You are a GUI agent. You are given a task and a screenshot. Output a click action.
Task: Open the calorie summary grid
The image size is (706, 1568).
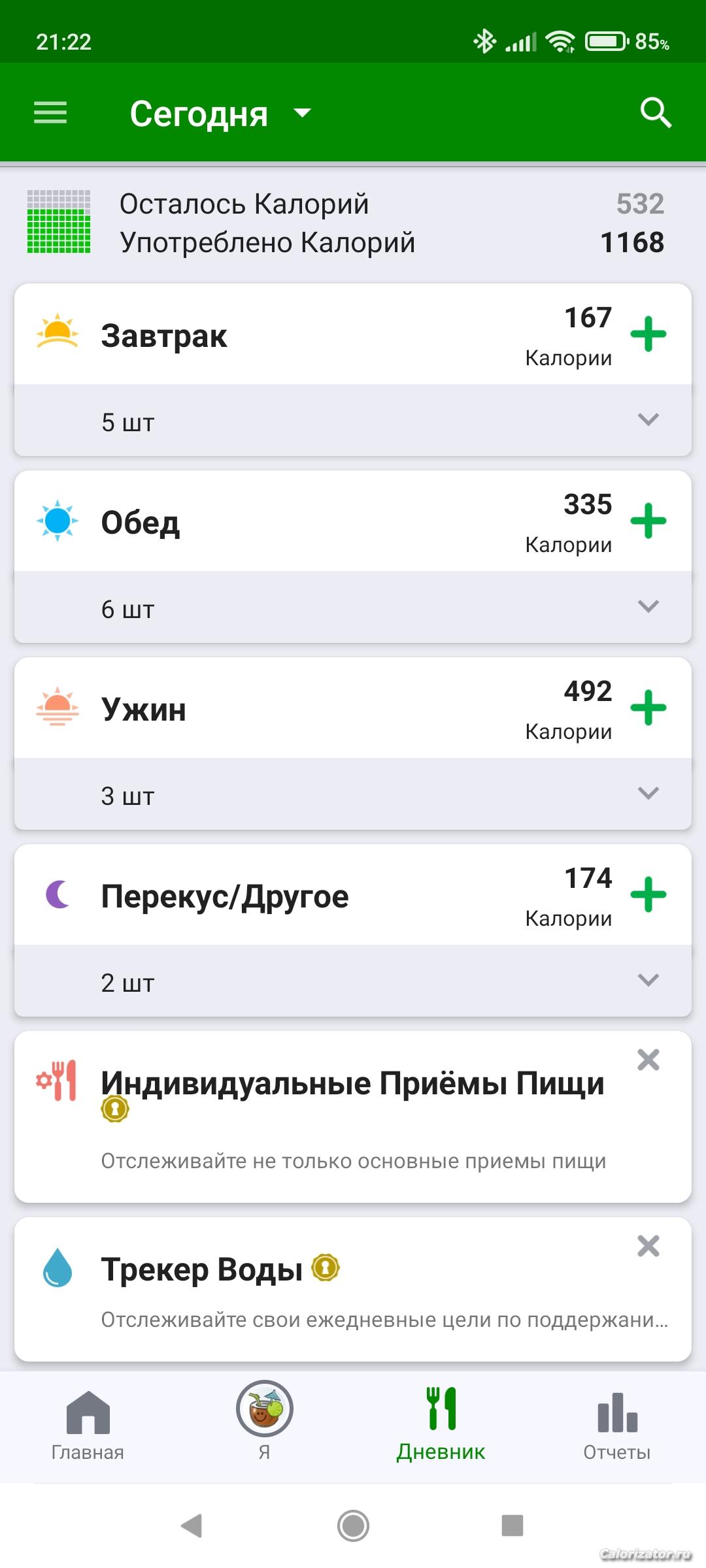point(59,222)
